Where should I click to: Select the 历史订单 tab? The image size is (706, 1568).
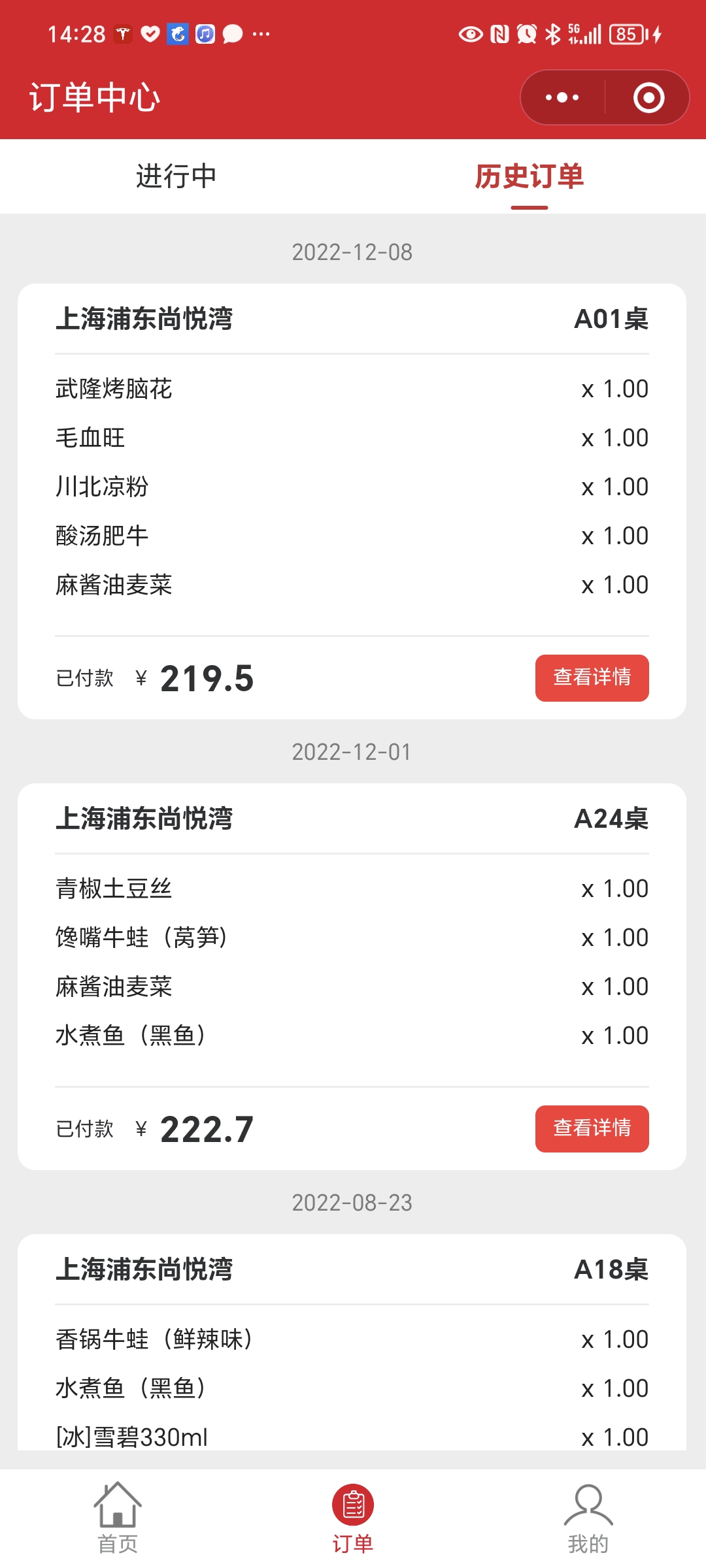point(529,176)
